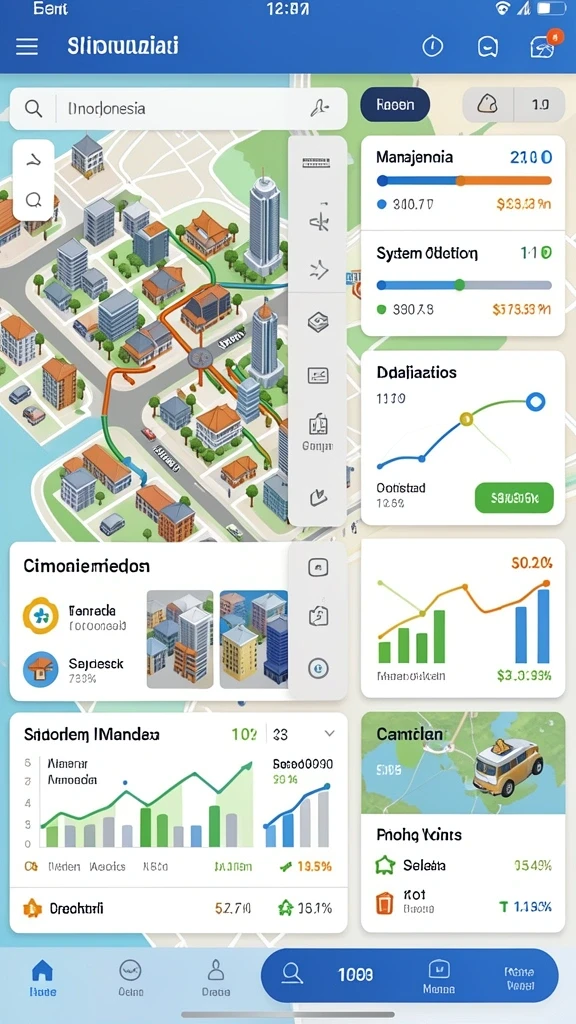
Task: Open the header icon with orange badge
Action: tap(543, 46)
